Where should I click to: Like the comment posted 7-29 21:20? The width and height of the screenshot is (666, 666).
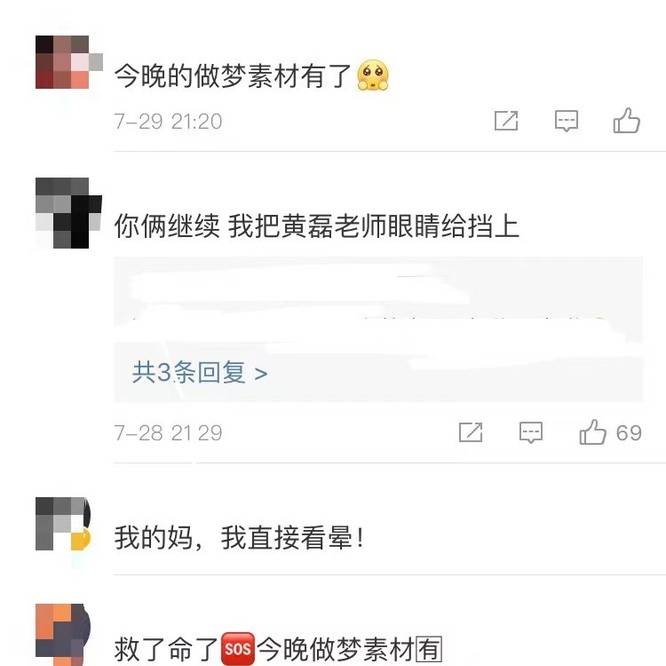point(627,121)
